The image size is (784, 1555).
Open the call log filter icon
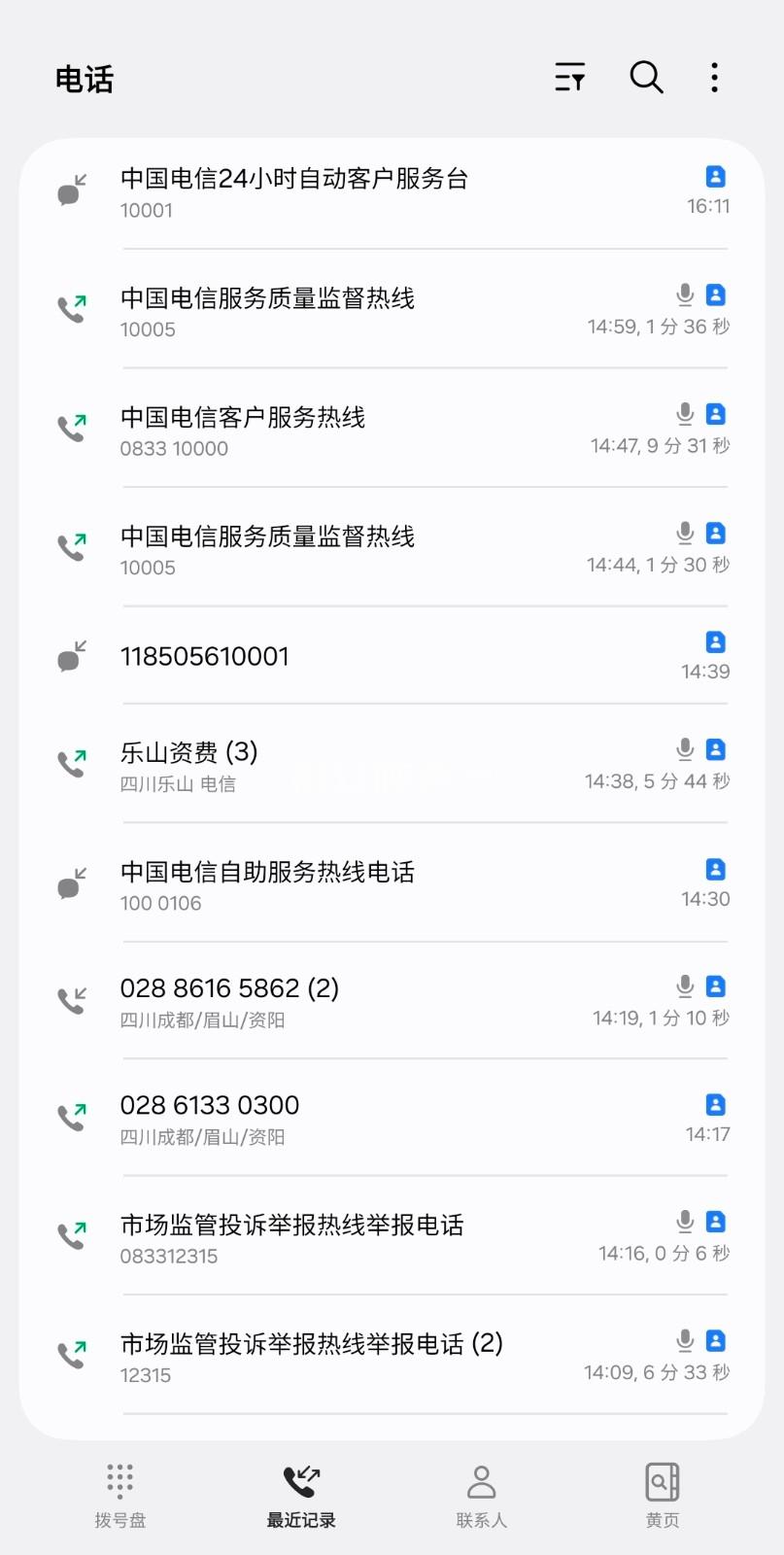click(569, 77)
